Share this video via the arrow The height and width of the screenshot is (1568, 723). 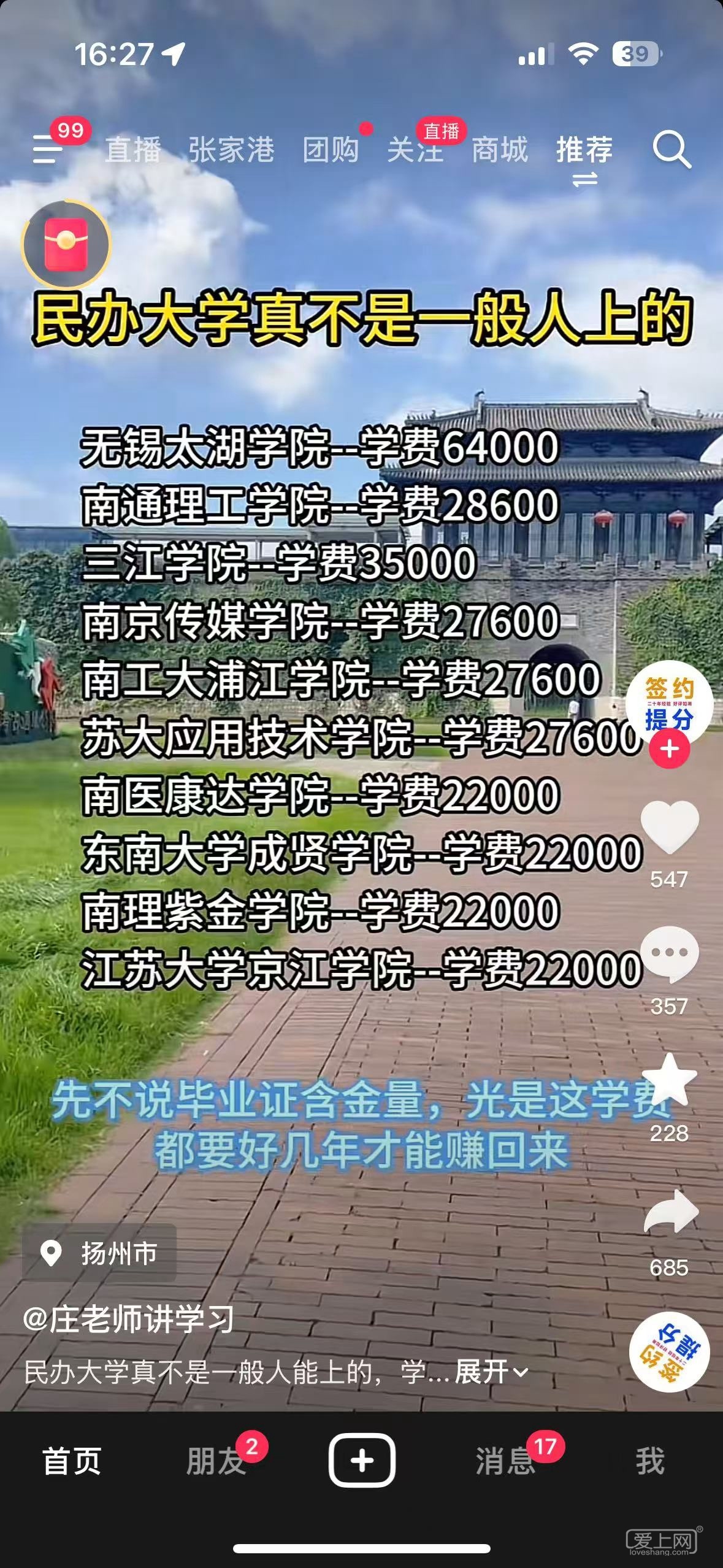670,1212
